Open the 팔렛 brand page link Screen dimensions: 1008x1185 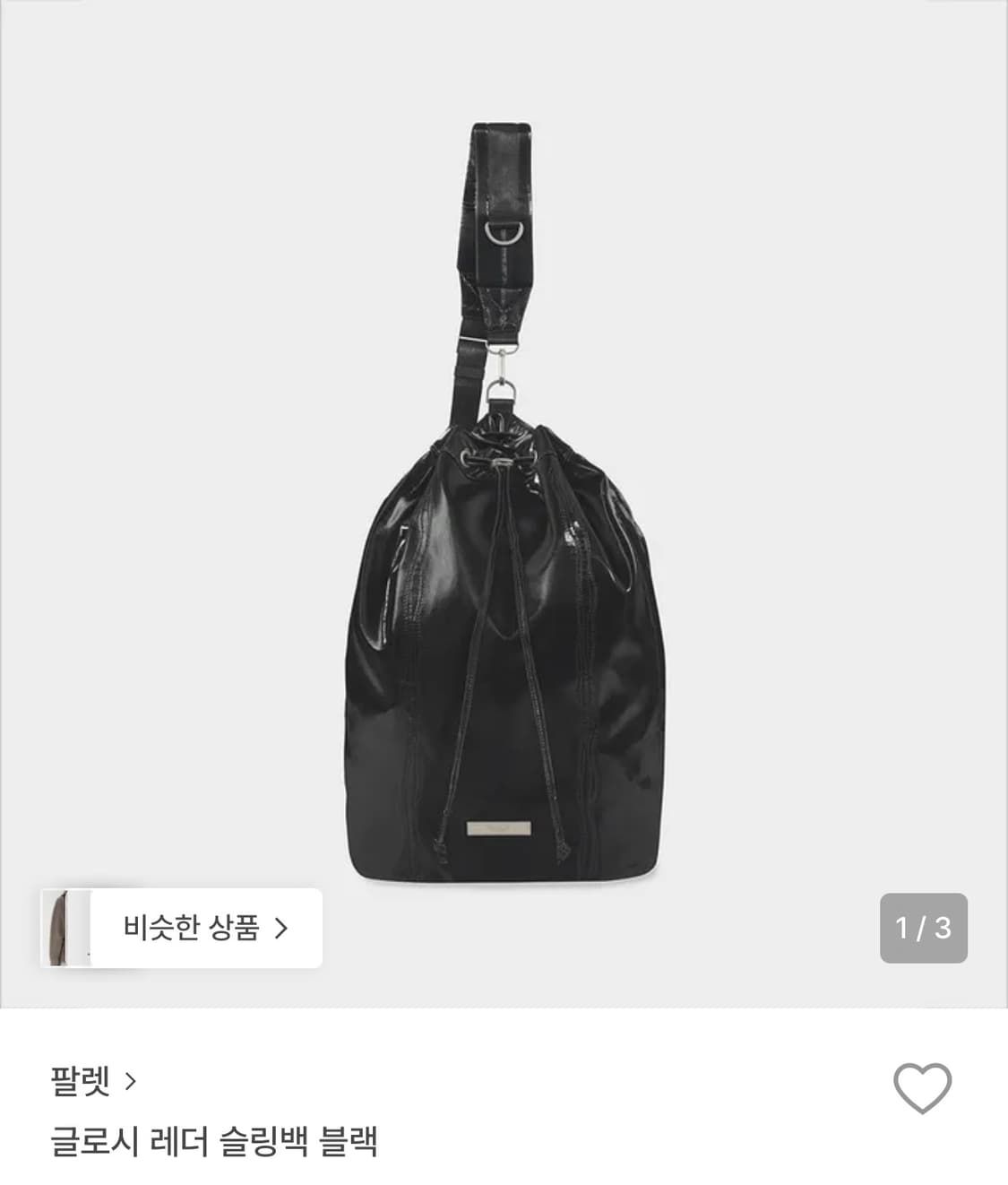(93, 1081)
